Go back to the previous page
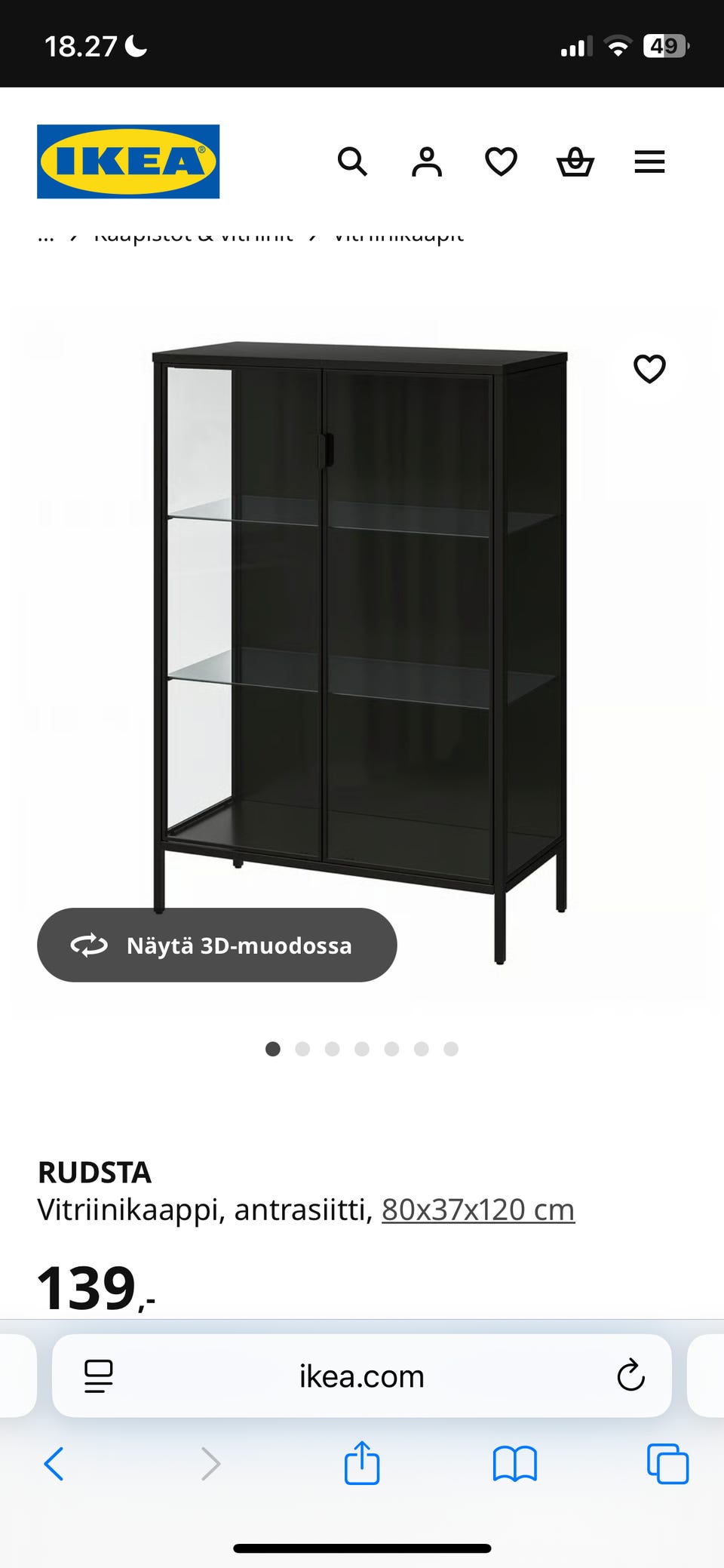Viewport: 724px width, 1568px height. 54,1464
